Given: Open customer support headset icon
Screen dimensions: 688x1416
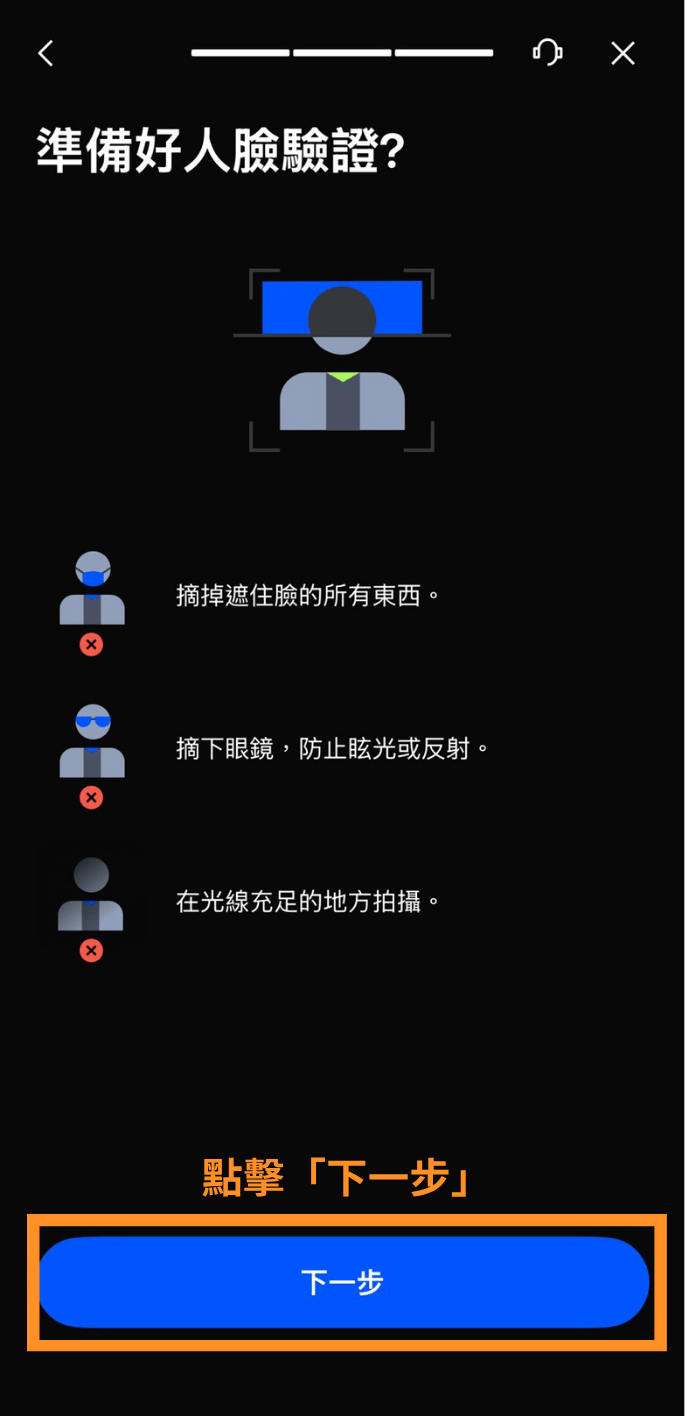Looking at the screenshot, I should click(547, 53).
